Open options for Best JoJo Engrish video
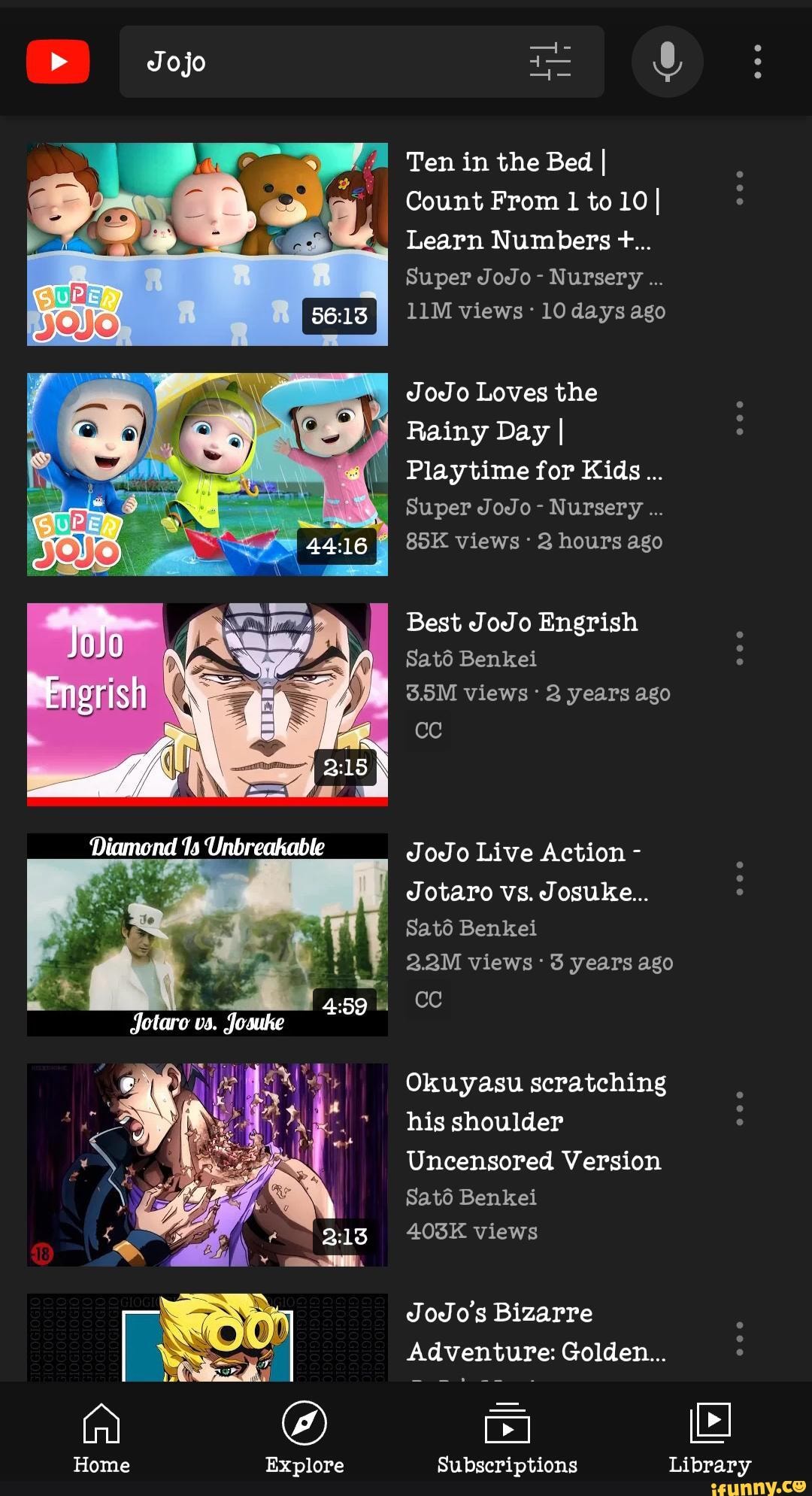 click(738, 647)
